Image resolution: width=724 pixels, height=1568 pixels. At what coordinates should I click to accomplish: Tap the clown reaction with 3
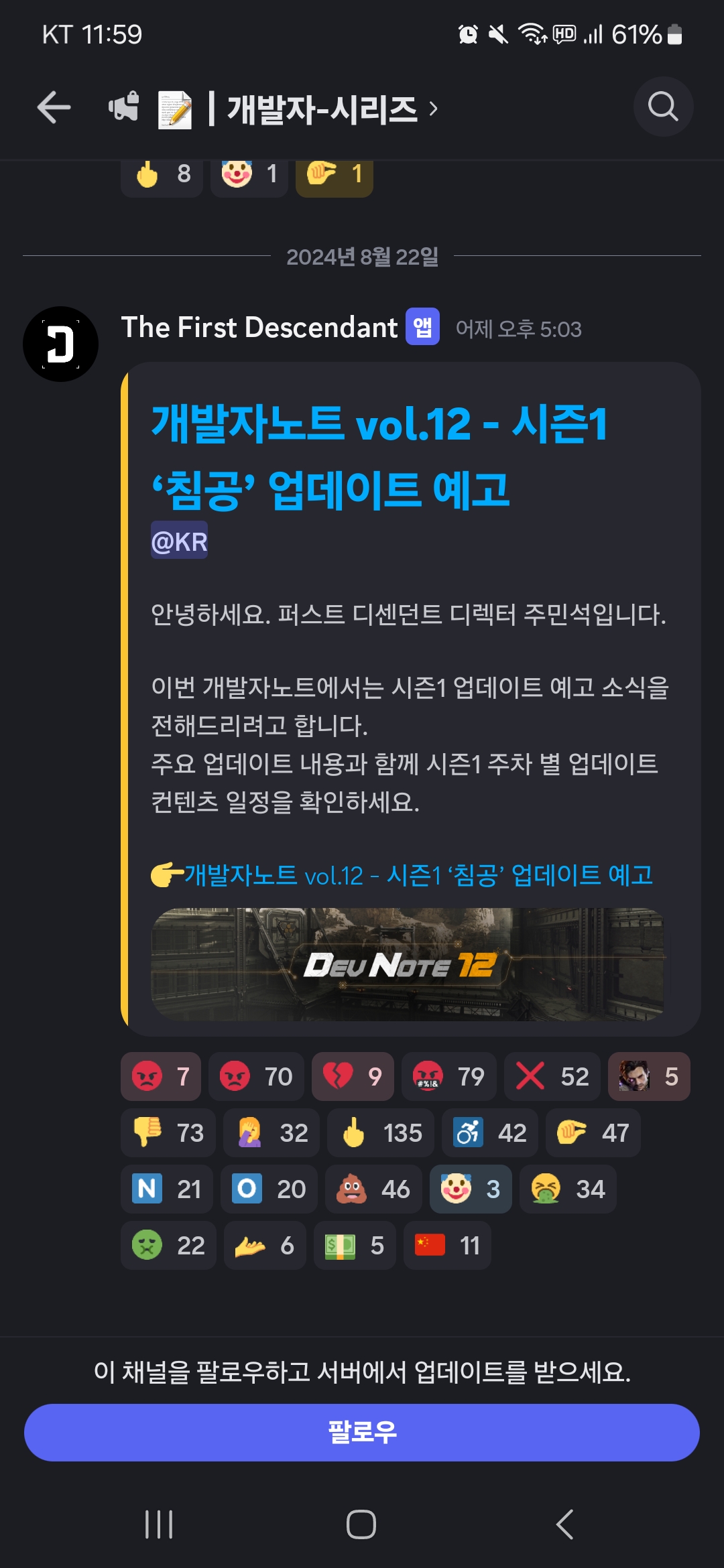click(471, 1189)
